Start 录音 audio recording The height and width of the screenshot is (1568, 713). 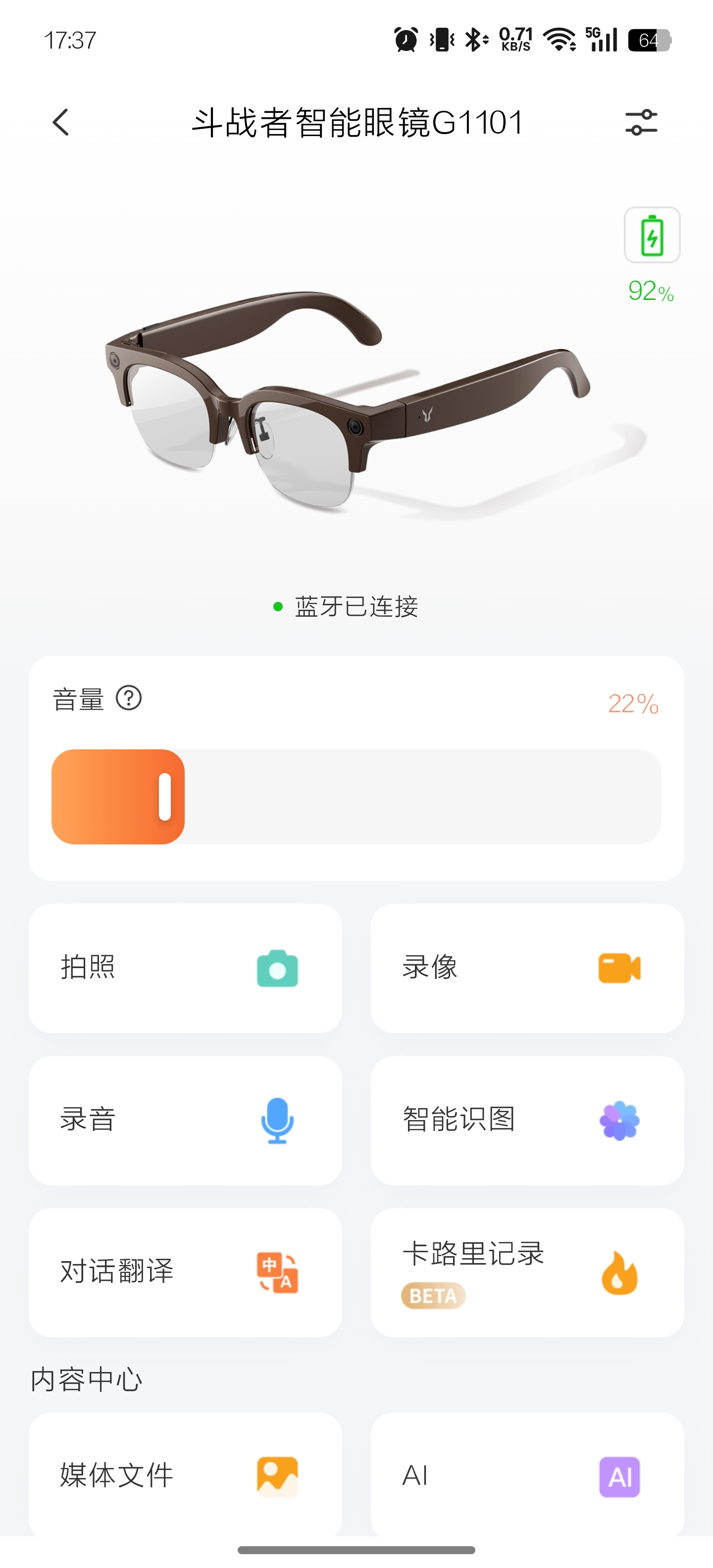(185, 1120)
